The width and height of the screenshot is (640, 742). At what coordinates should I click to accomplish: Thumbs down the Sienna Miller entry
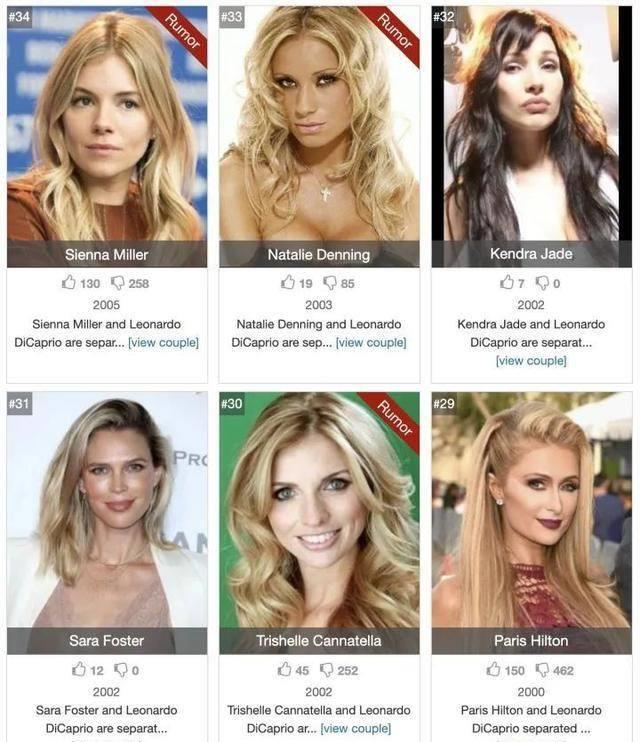(118, 283)
